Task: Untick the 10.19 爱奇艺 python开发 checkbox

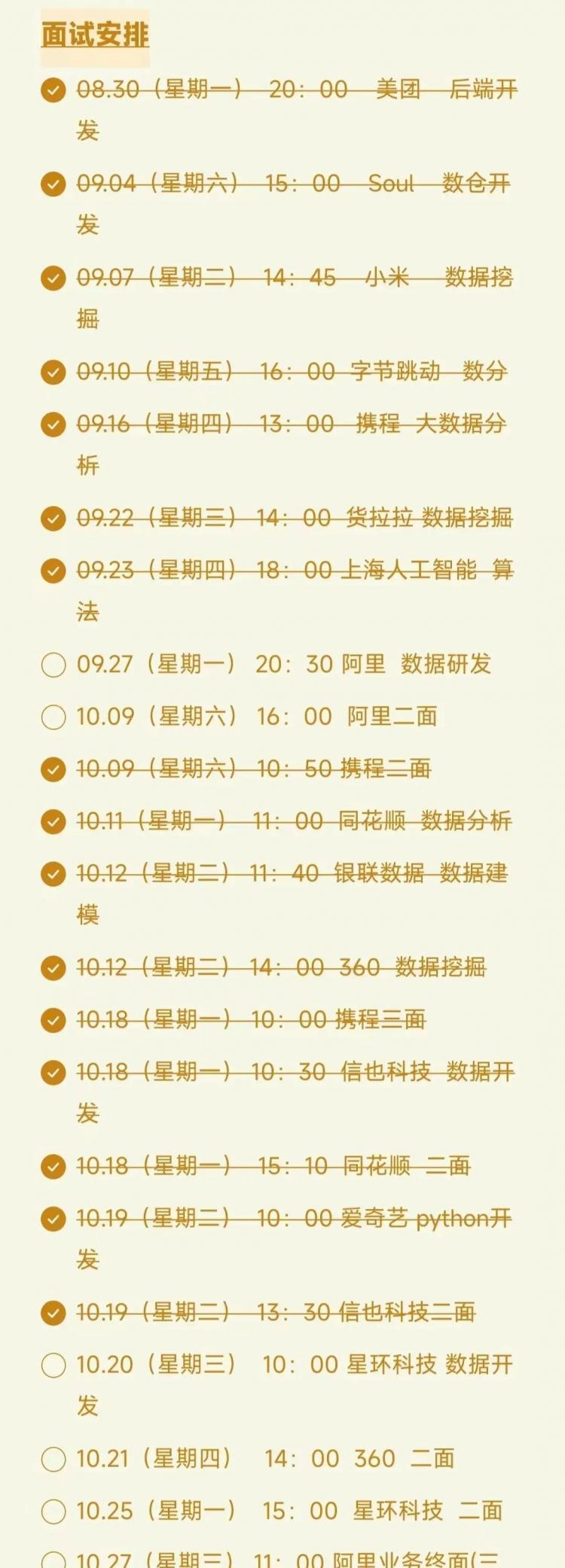Action: pyautogui.click(x=53, y=1219)
